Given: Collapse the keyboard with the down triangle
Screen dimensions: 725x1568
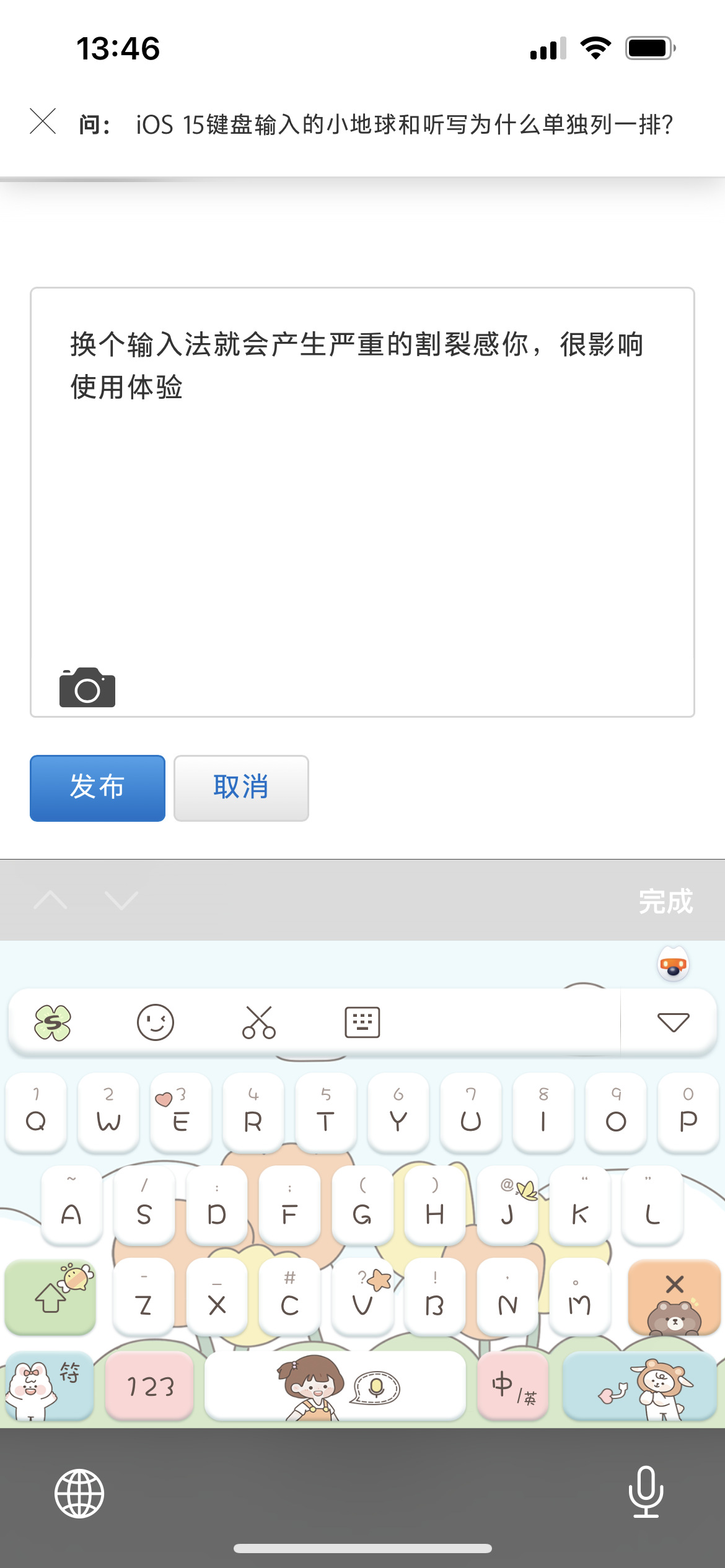Looking at the screenshot, I should 673,1022.
